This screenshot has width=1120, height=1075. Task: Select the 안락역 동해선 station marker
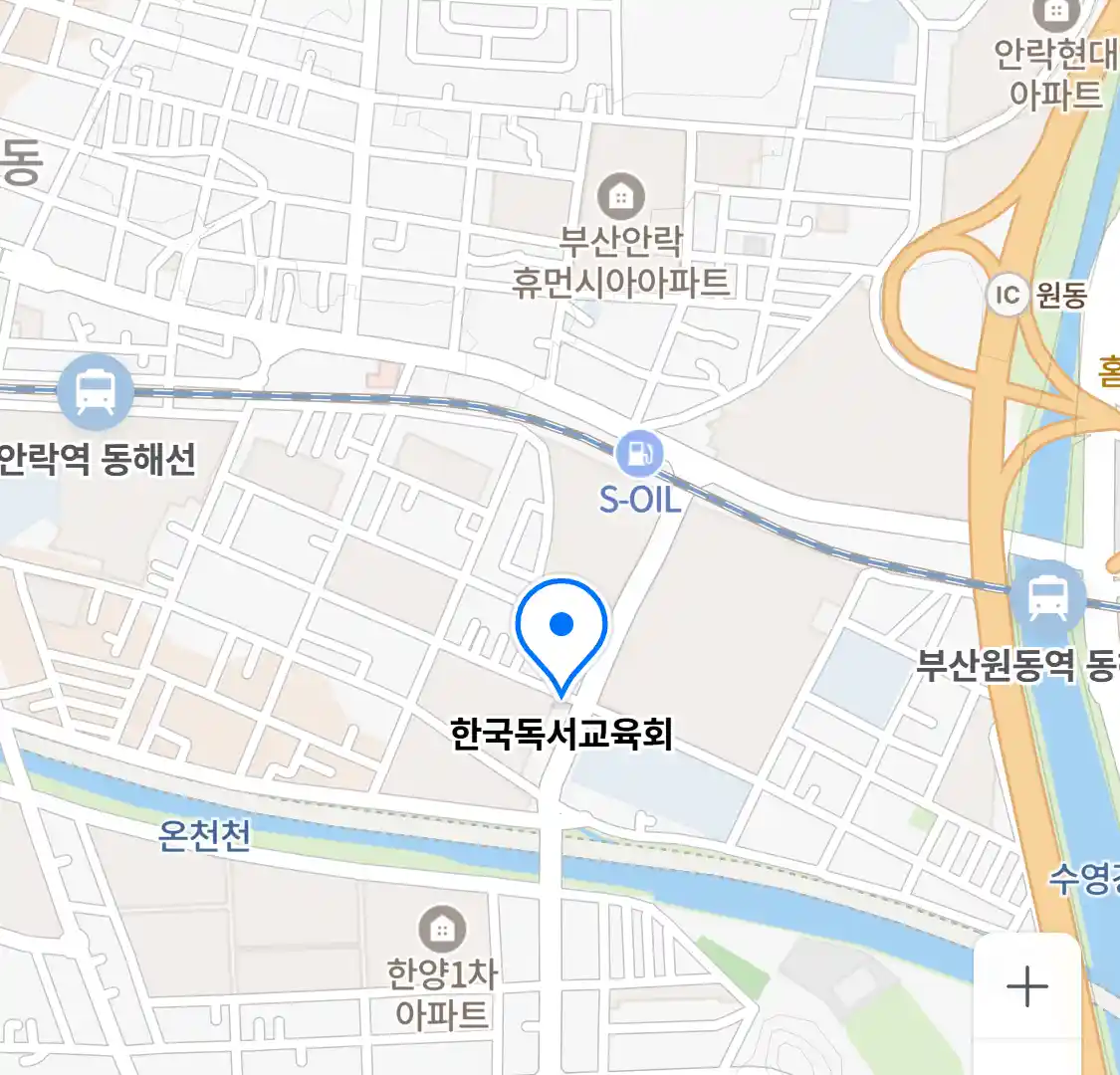(x=95, y=392)
